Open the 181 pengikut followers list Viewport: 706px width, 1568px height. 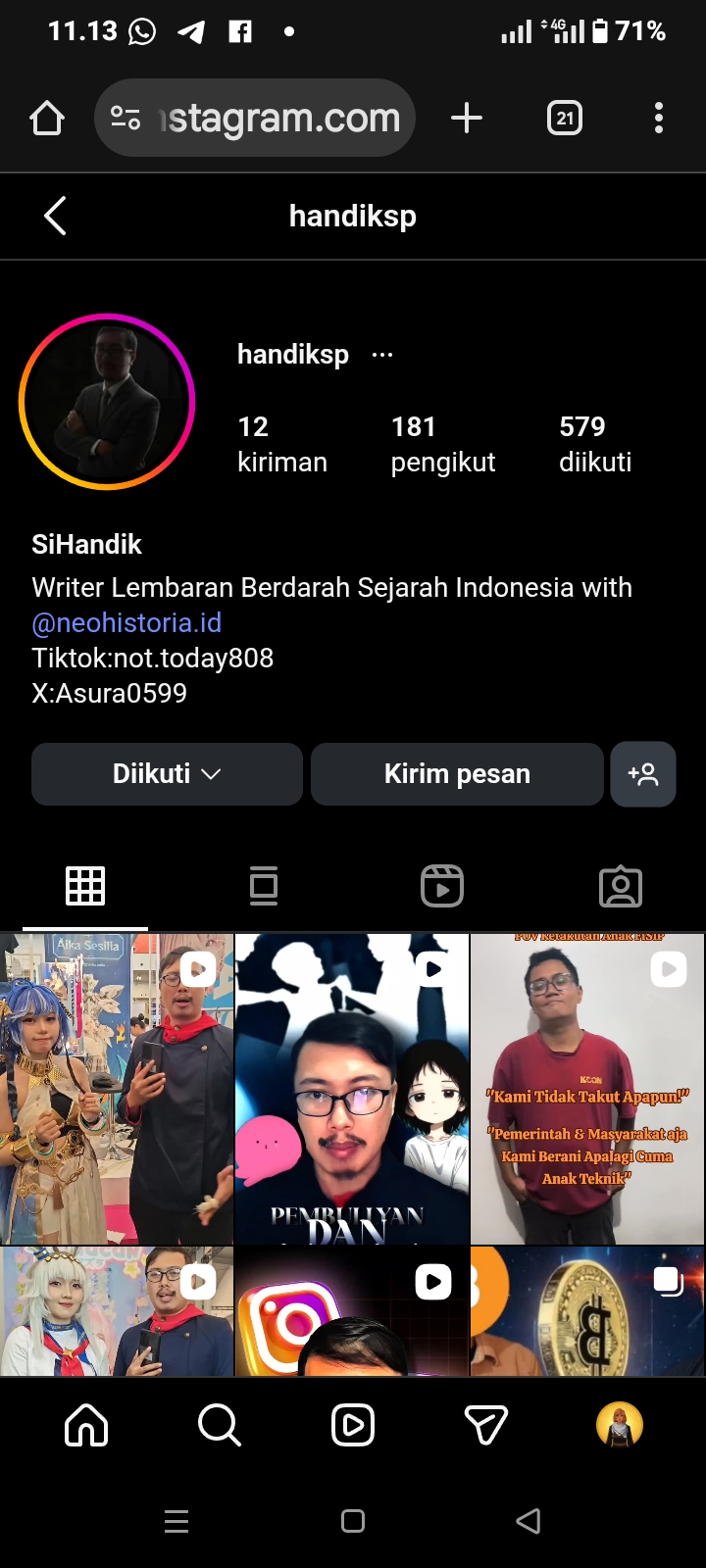[442, 444]
